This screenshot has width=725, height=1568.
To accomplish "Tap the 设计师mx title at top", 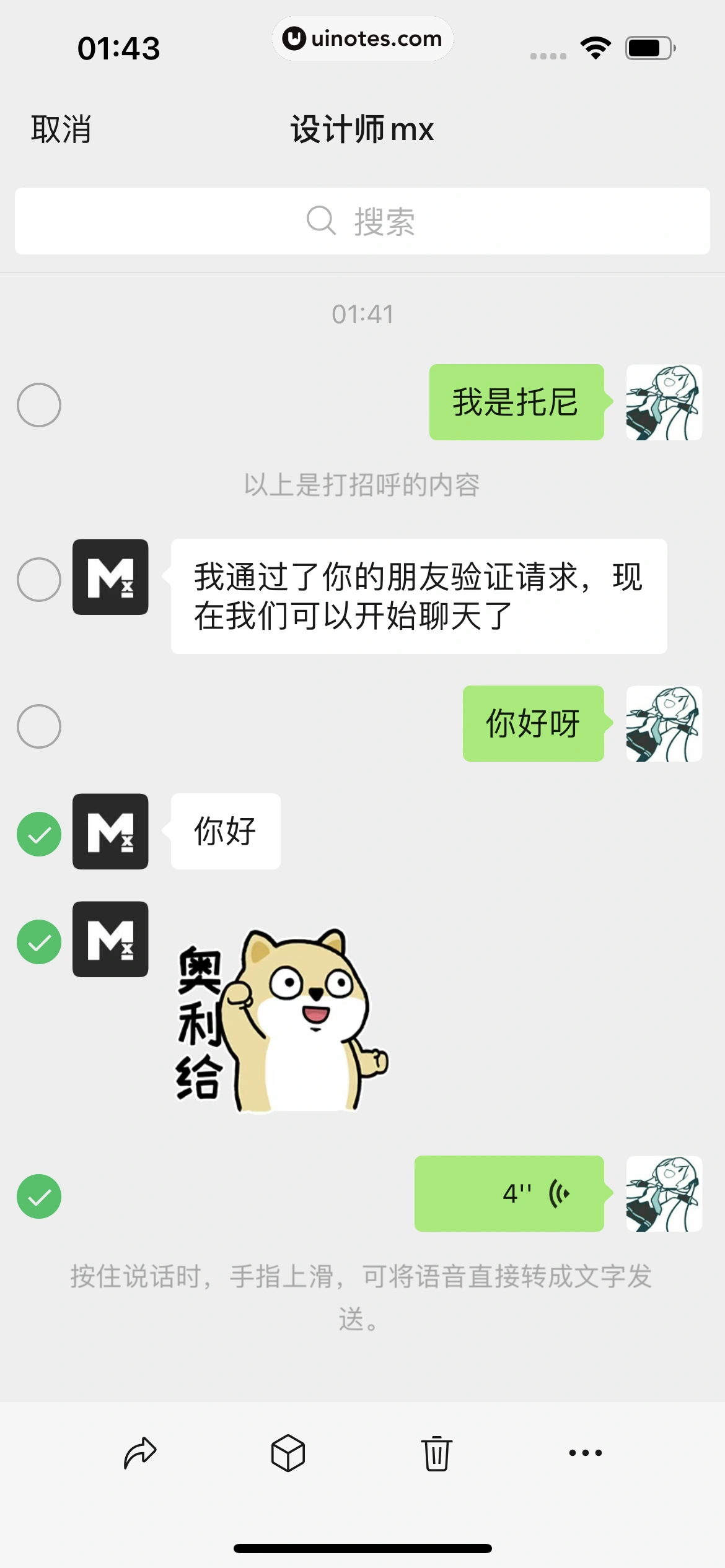I will click(x=362, y=129).
